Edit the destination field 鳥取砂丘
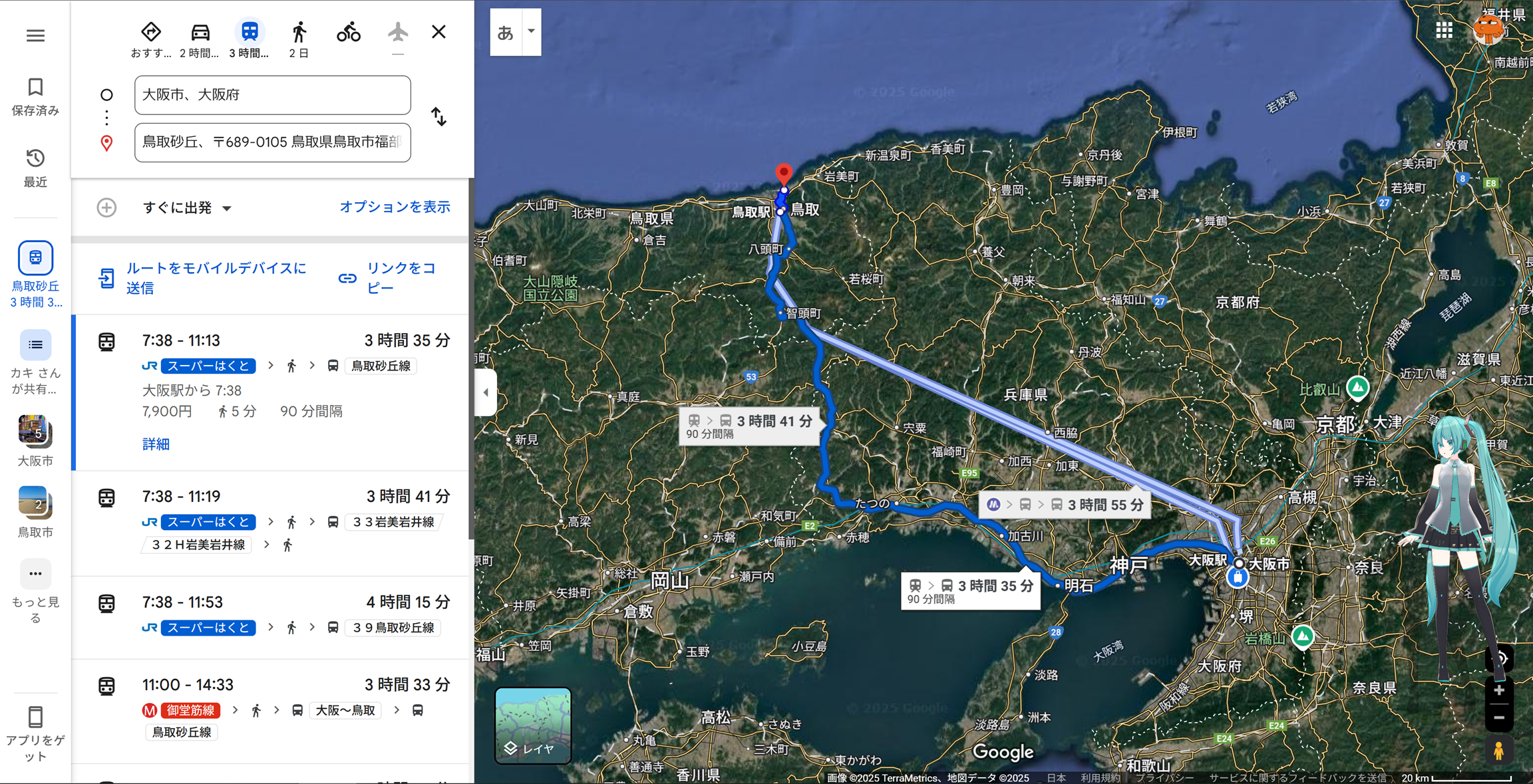The height and width of the screenshot is (784, 1533). [272, 142]
